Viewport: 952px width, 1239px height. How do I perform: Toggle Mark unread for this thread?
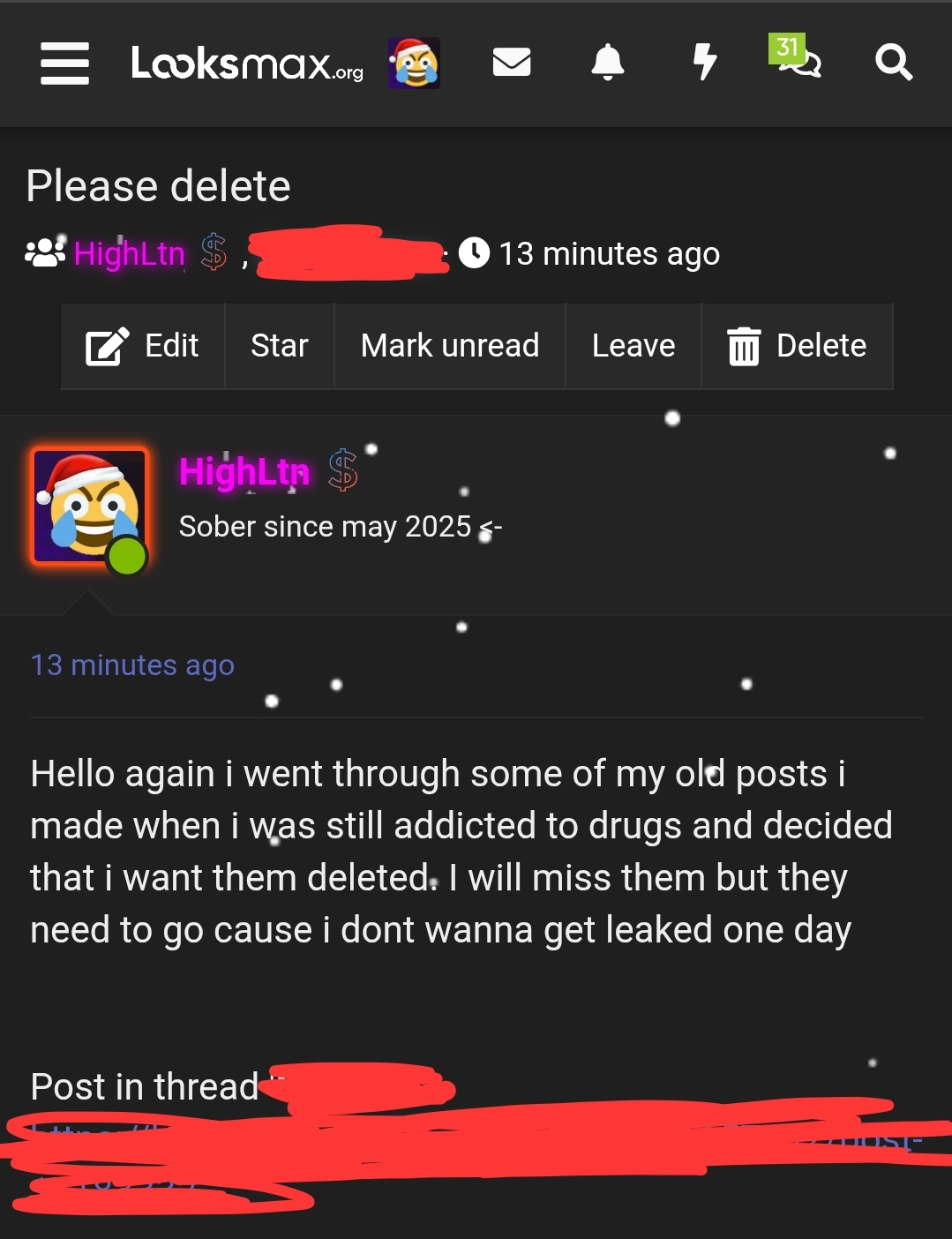pyautogui.click(x=449, y=346)
